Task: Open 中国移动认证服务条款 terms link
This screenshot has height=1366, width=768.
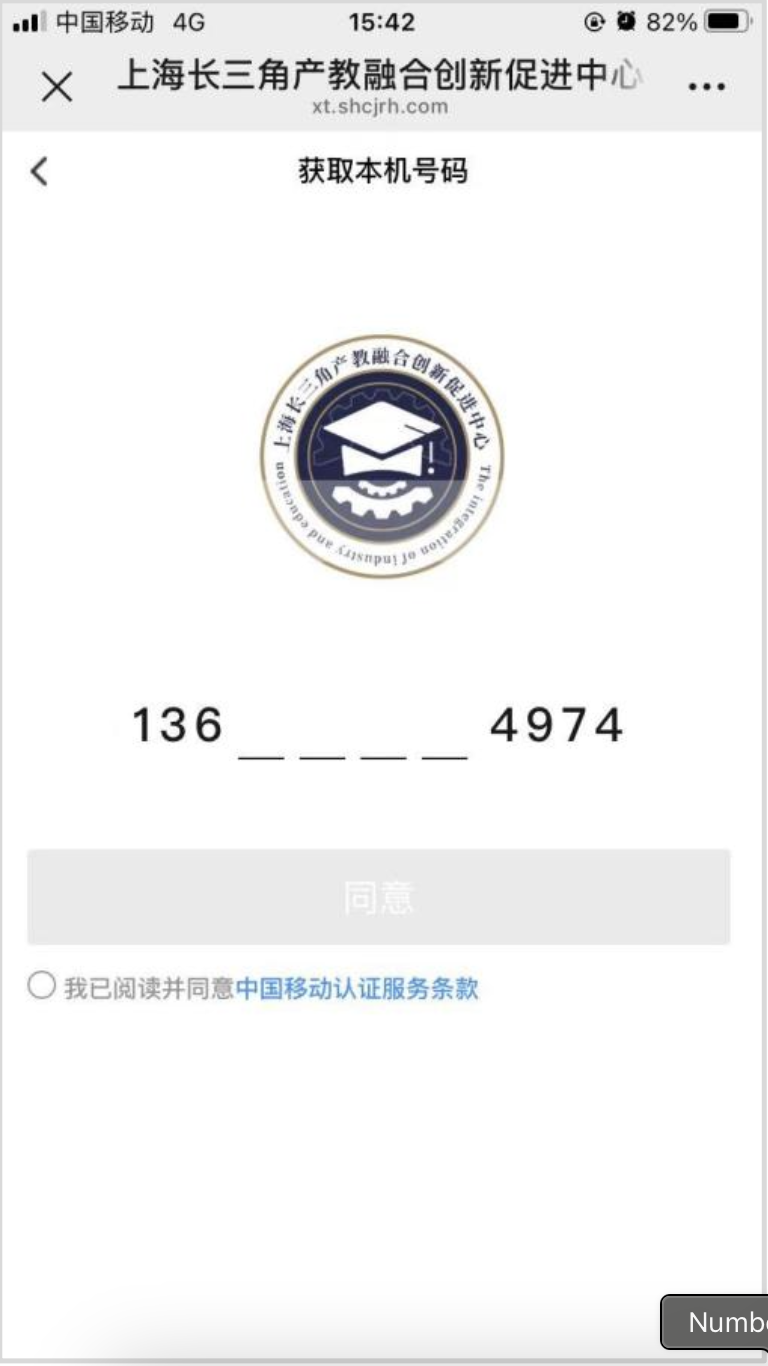Action: click(x=357, y=989)
